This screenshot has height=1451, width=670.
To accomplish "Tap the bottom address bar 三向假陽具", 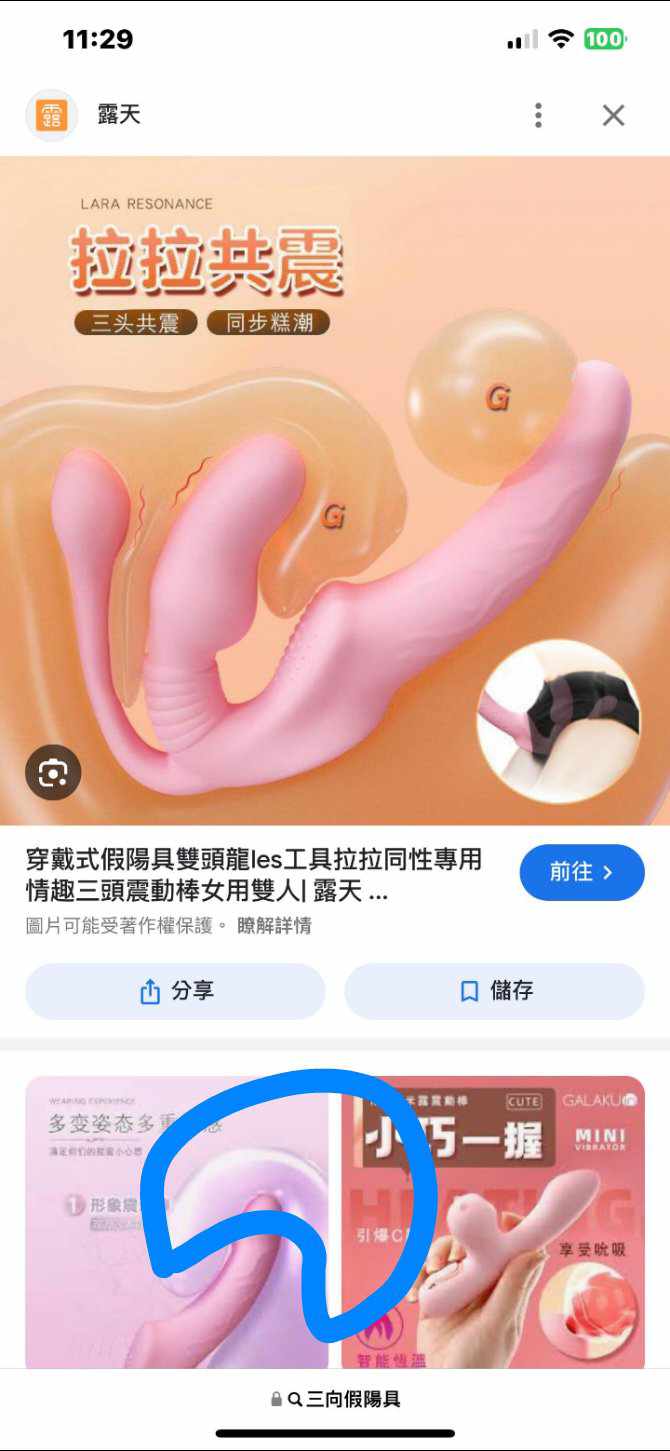I will 335,1399.
